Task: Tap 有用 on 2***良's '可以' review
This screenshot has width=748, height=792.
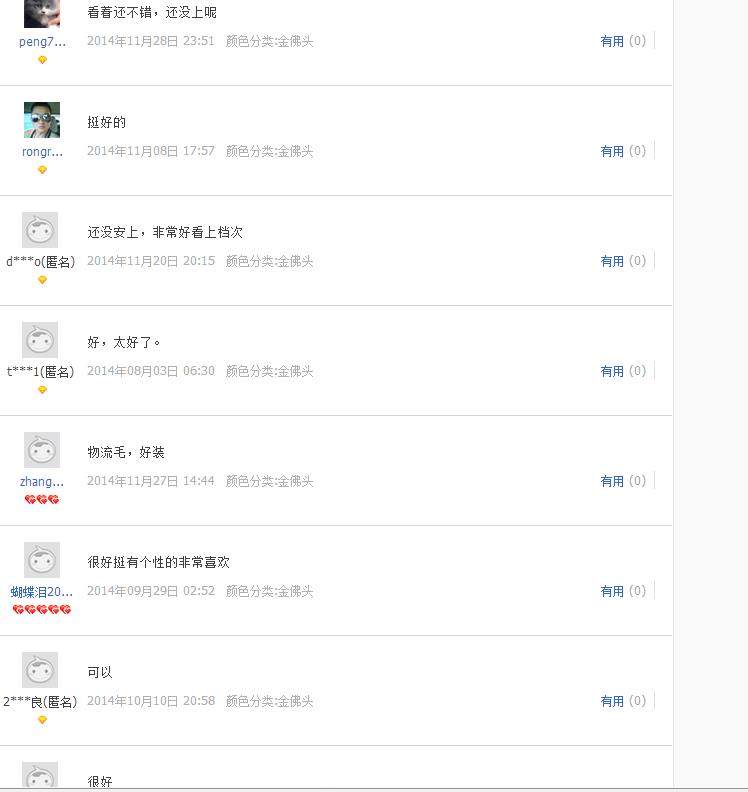Action: 612,702
